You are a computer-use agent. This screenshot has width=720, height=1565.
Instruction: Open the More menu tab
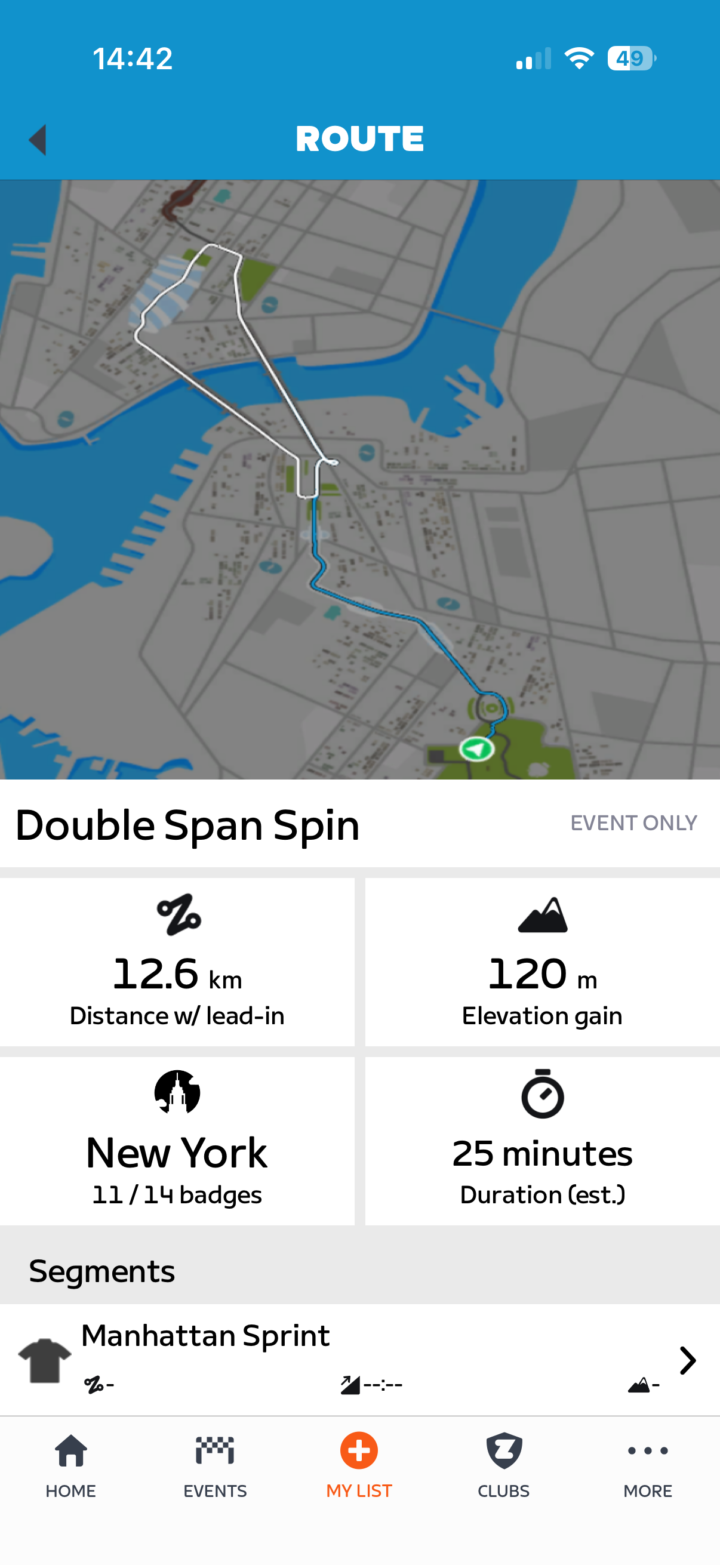(647, 1466)
